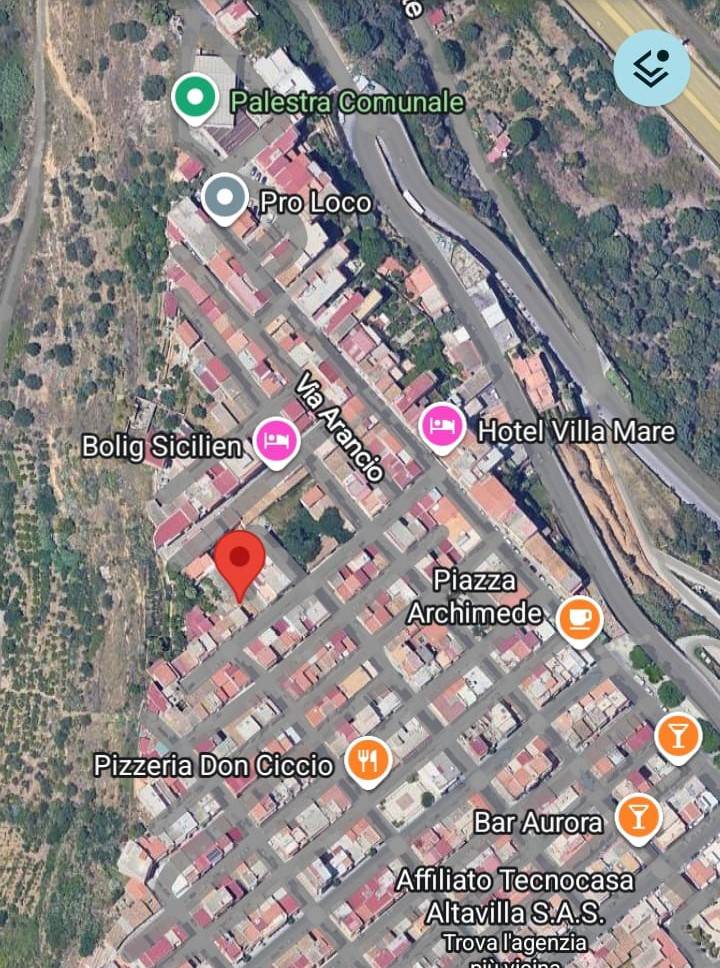Tap the Pro Loco map pin
Image resolution: width=720 pixels, height=968 pixels.
click(224, 197)
